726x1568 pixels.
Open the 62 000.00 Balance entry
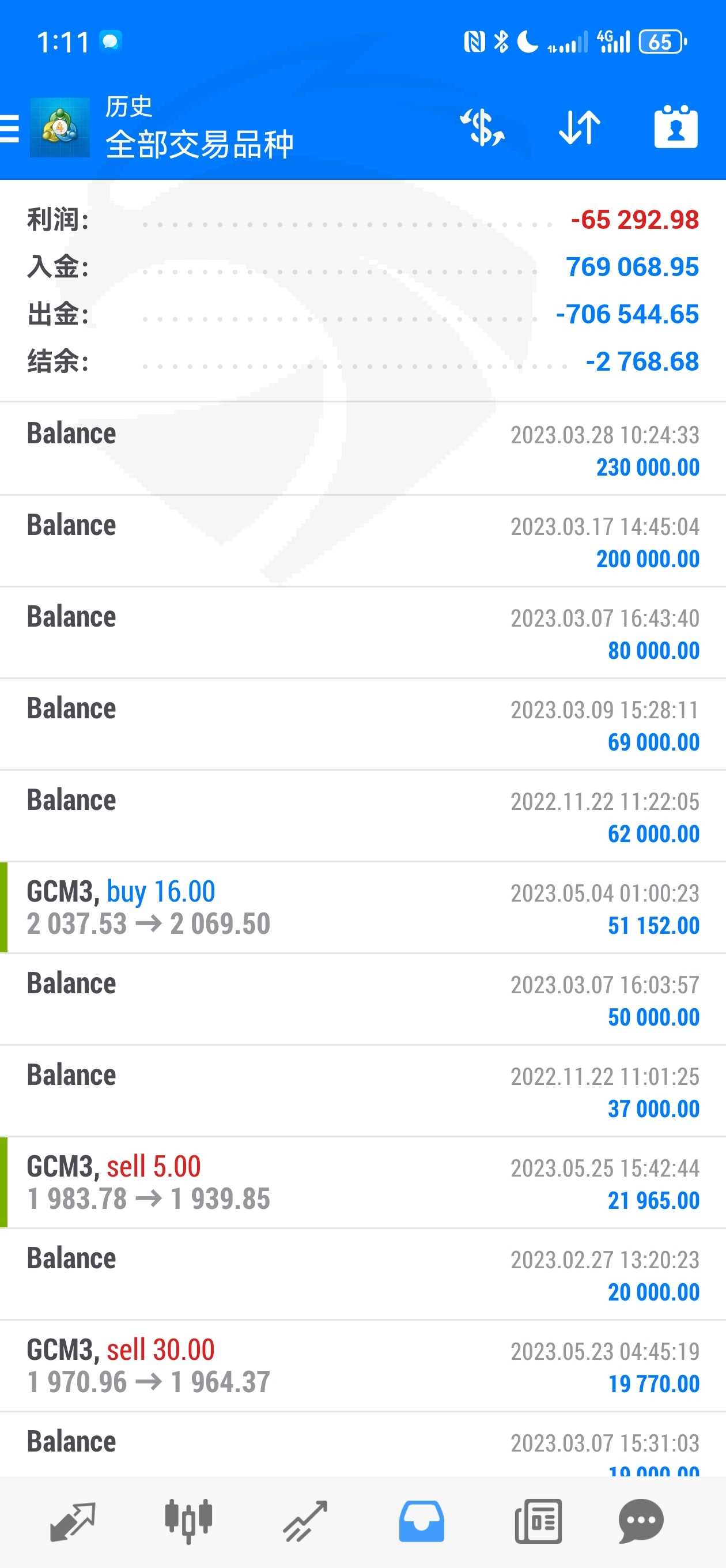(x=362, y=816)
